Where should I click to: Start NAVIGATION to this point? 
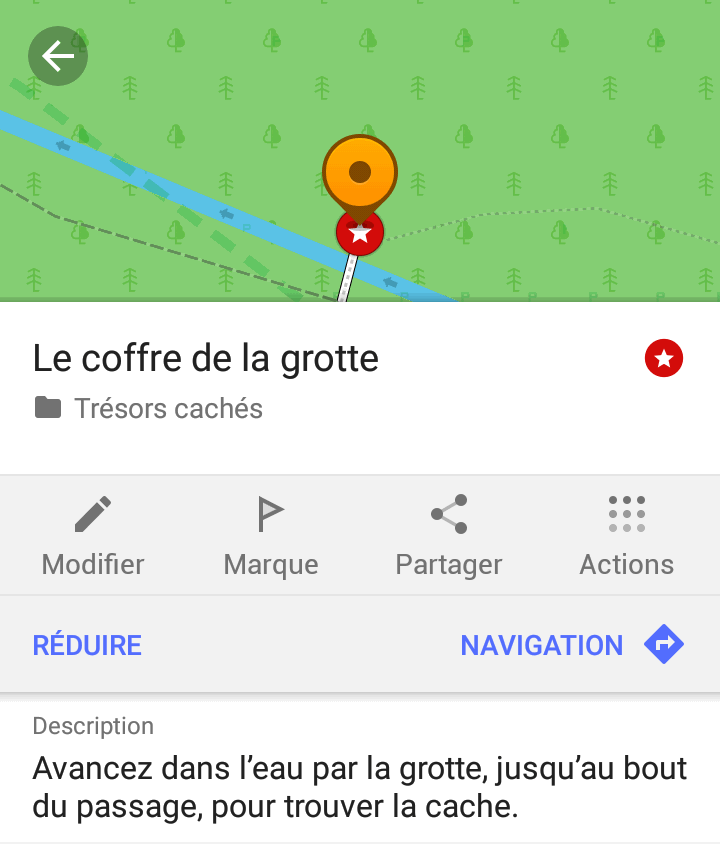571,645
